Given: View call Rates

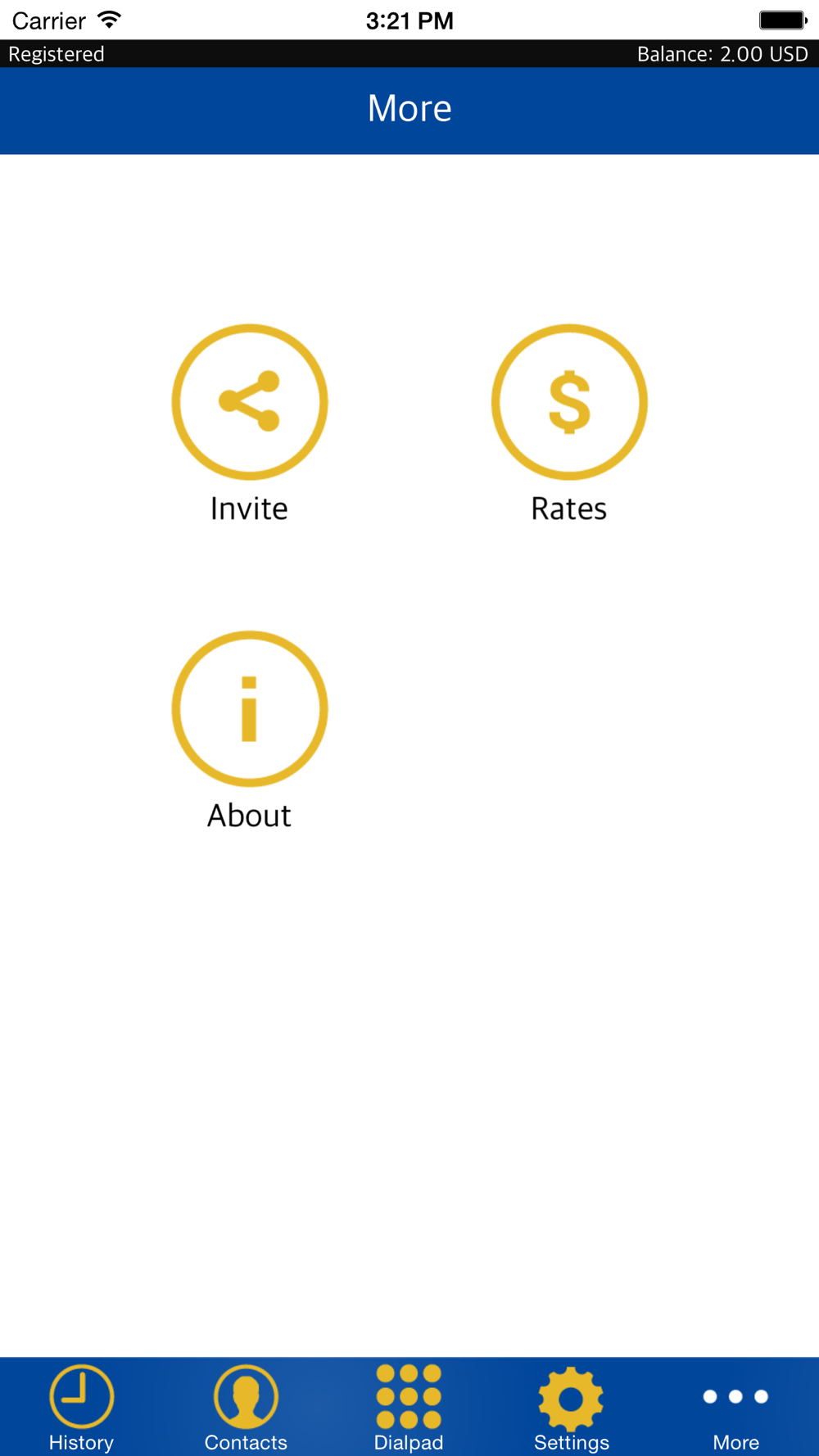Looking at the screenshot, I should click(569, 402).
